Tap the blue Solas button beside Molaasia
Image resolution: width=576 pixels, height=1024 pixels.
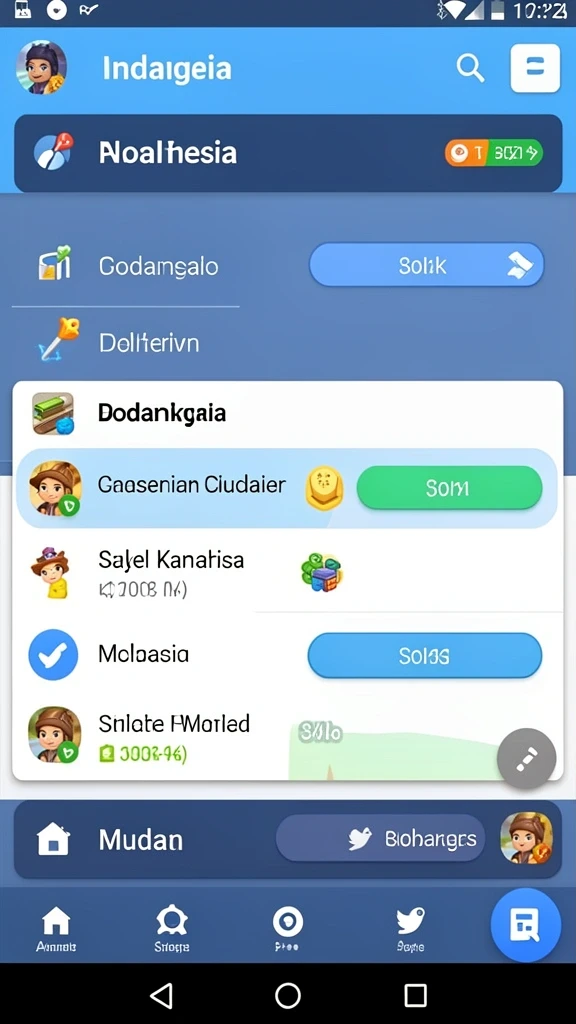click(424, 655)
